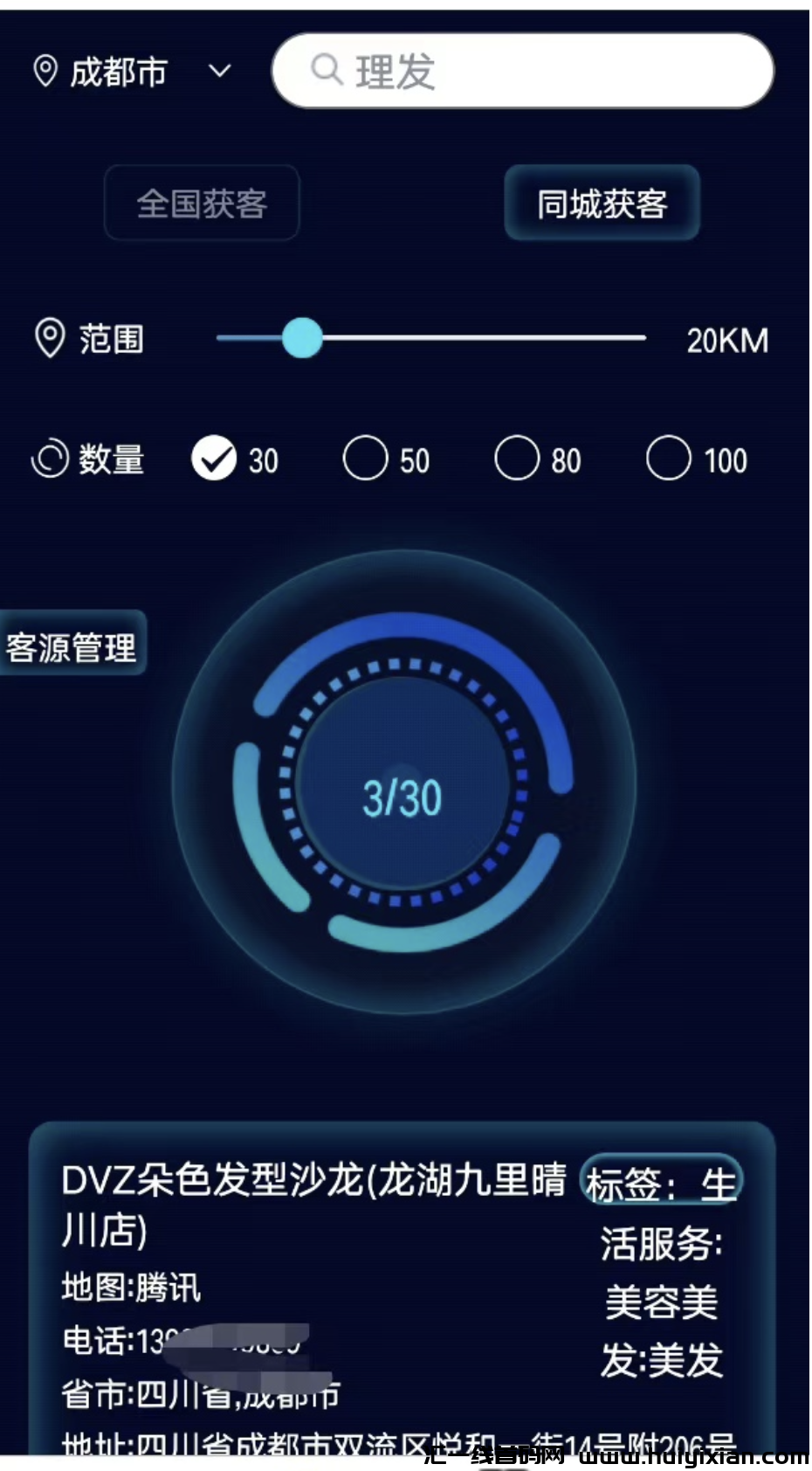The height and width of the screenshot is (1471, 812).
Task: Adjust the 范围 distance slider handle
Action: coord(301,339)
